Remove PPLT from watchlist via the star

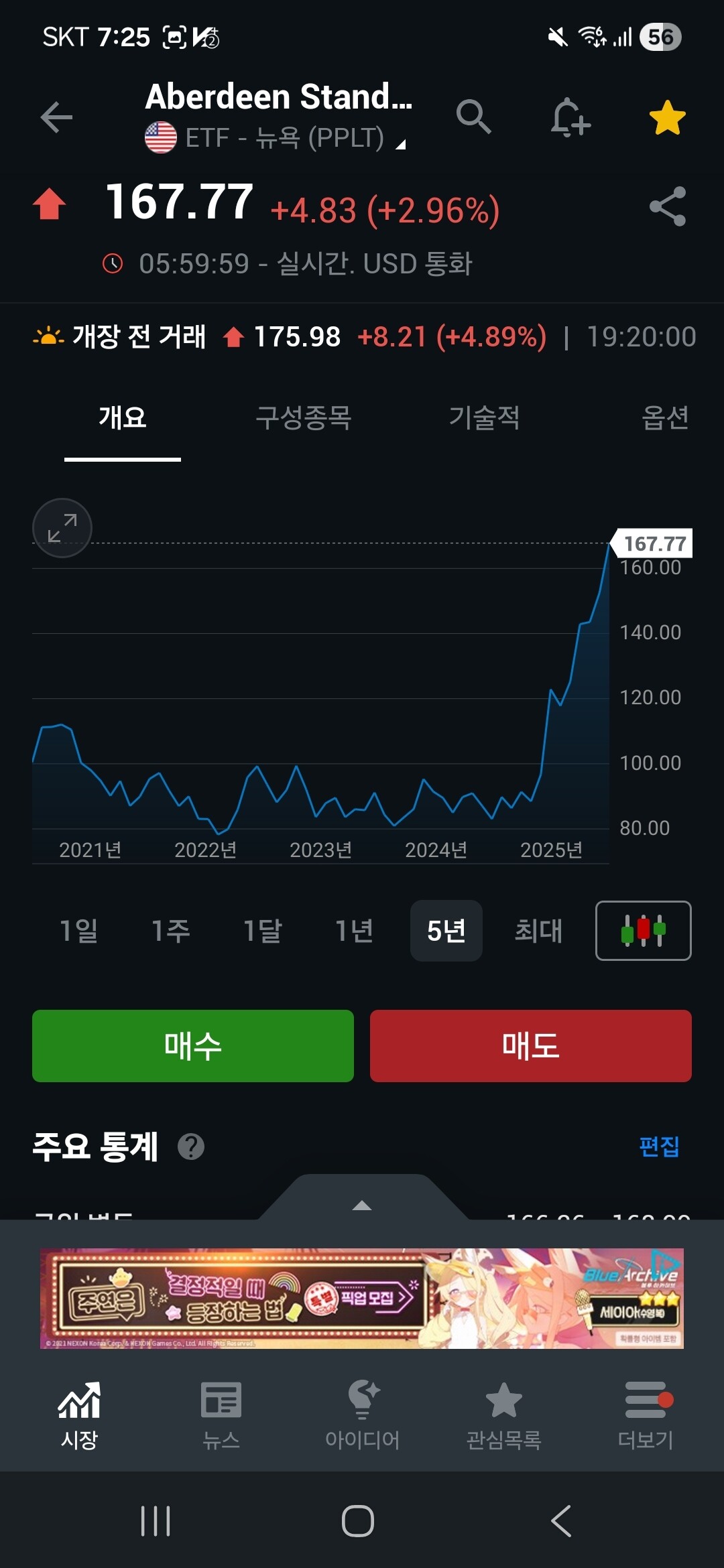click(x=667, y=118)
